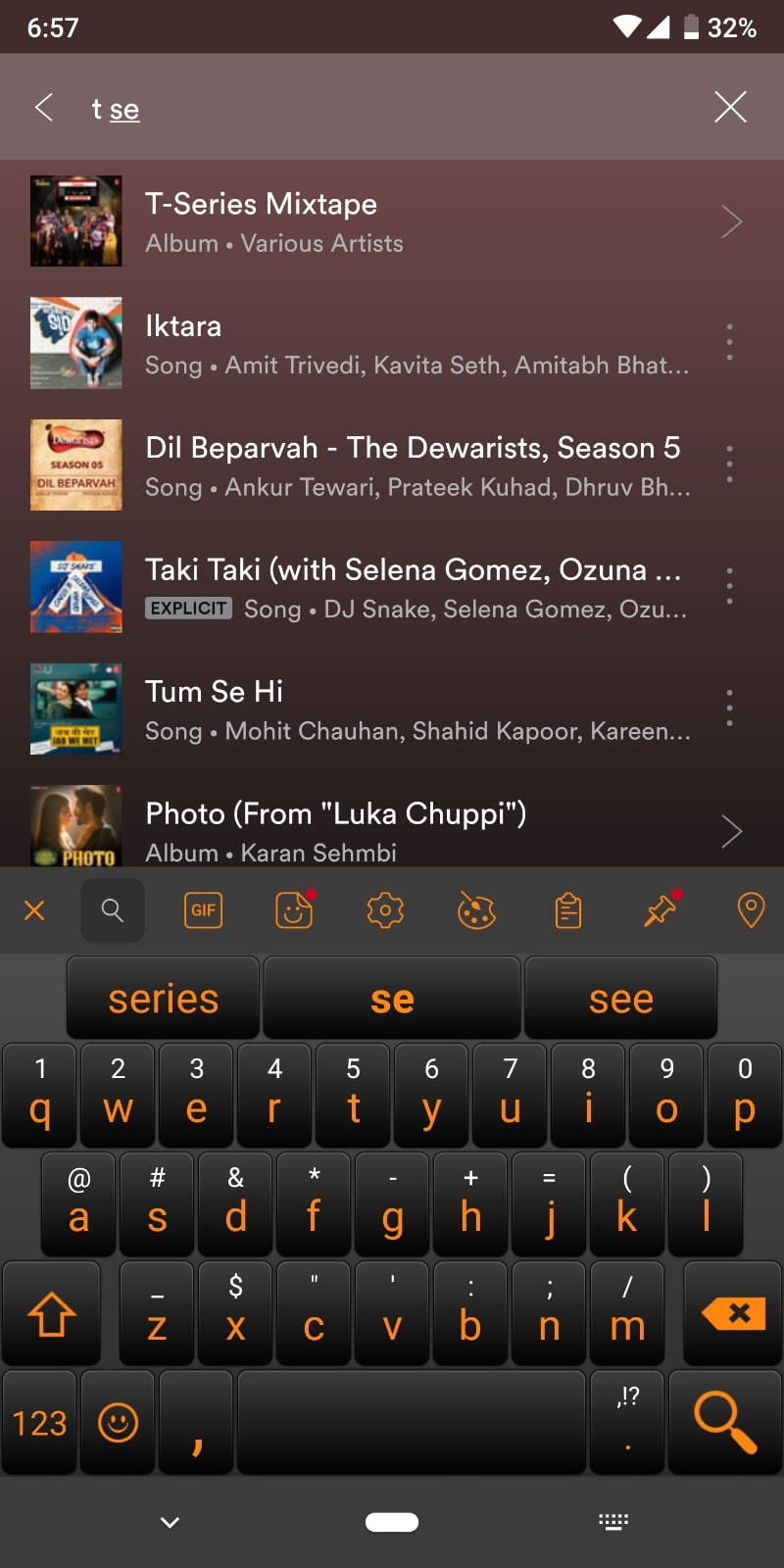This screenshot has width=784, height=1568.
Task: Open more options for Dil Beparvah
Action: [729, 465]
